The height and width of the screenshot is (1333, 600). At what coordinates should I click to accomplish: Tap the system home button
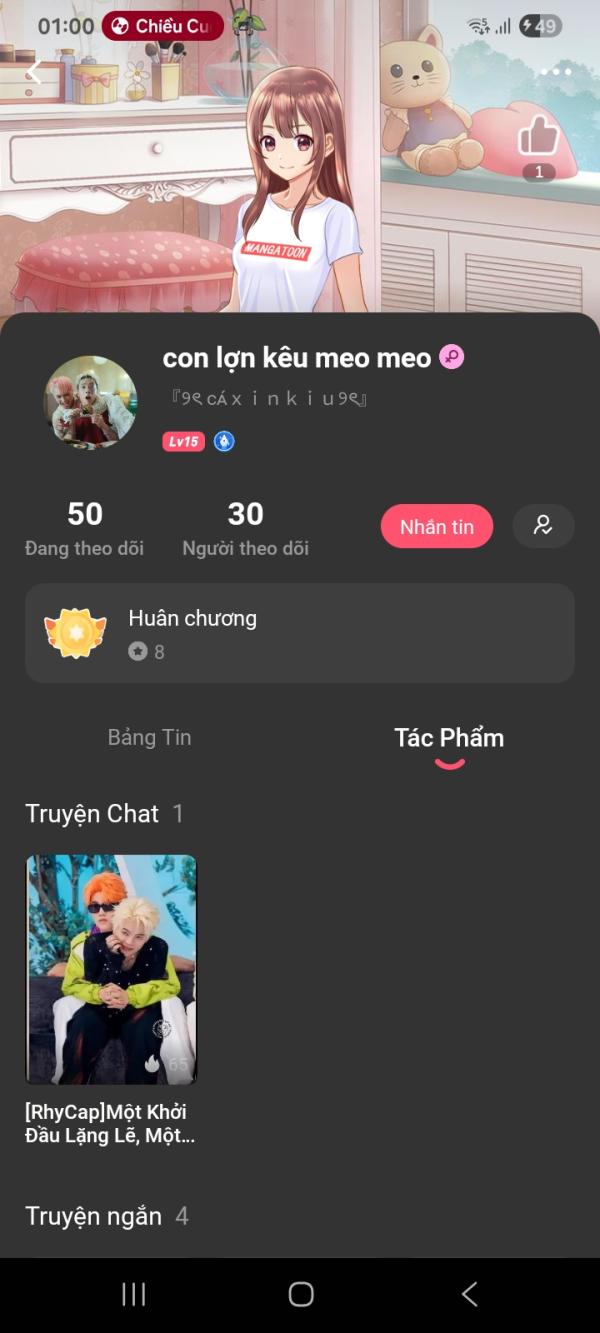click(x=300, y=1294)
